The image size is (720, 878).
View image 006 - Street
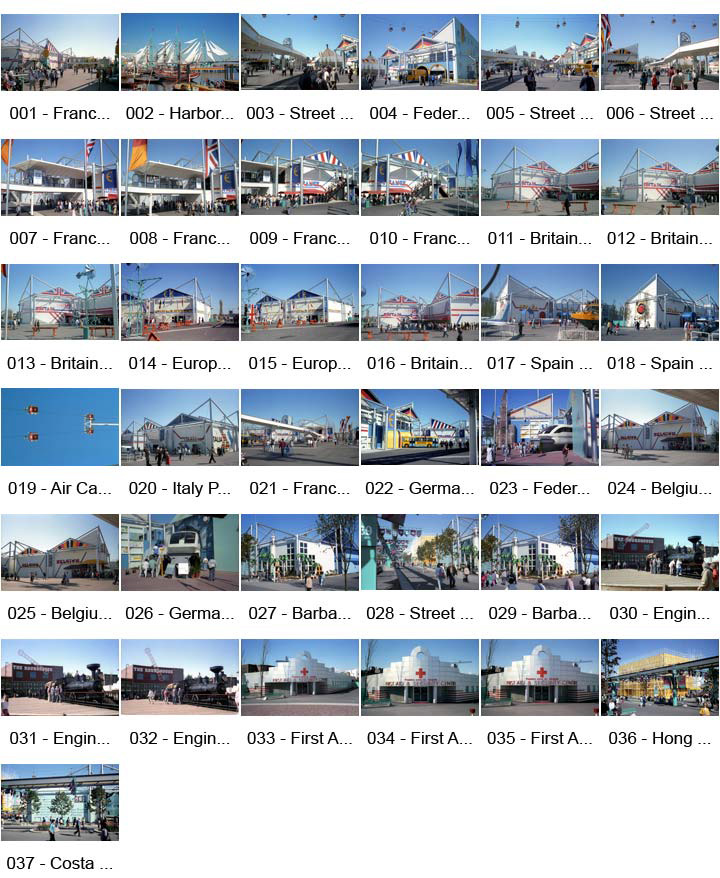tap(660, 52)
